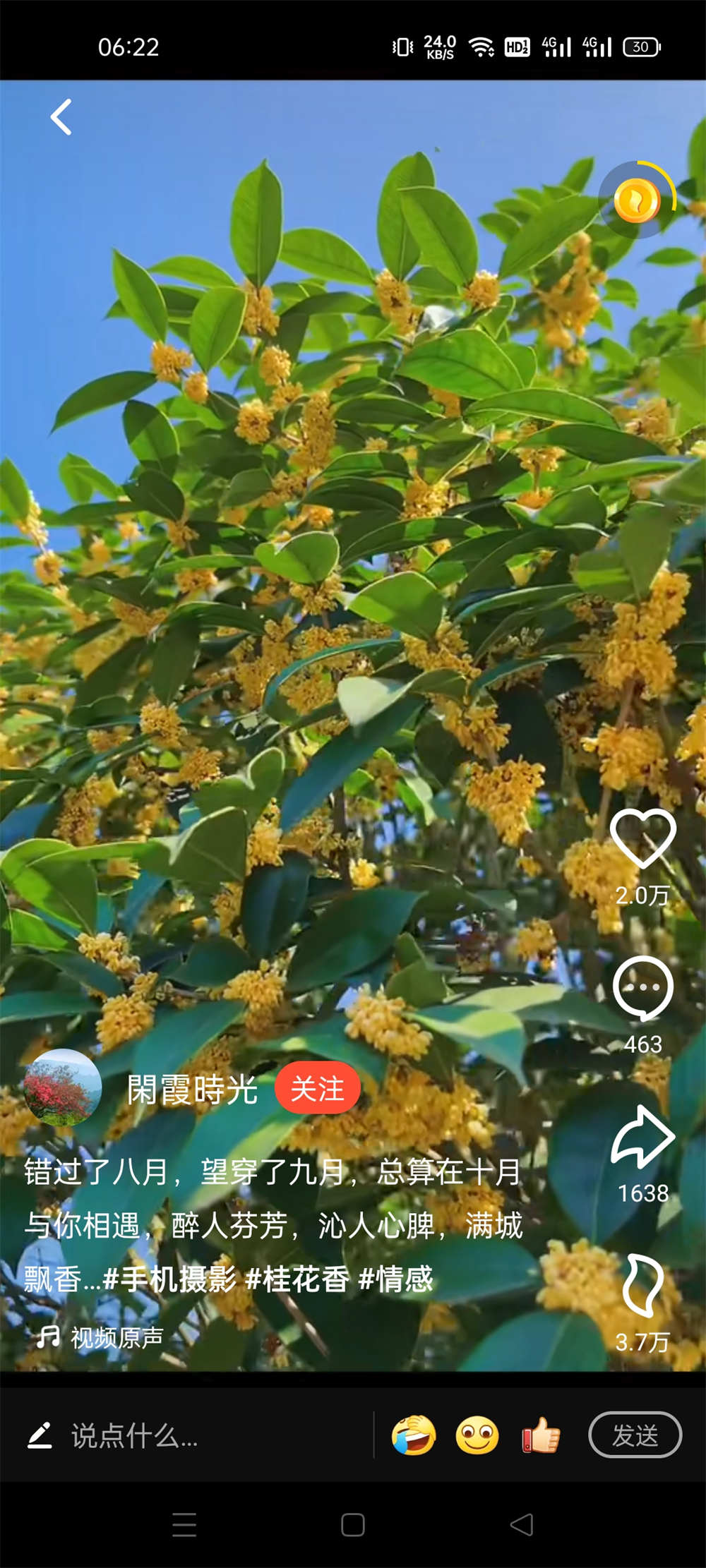Go back using the top-left arrow

[x=61, y=117]
